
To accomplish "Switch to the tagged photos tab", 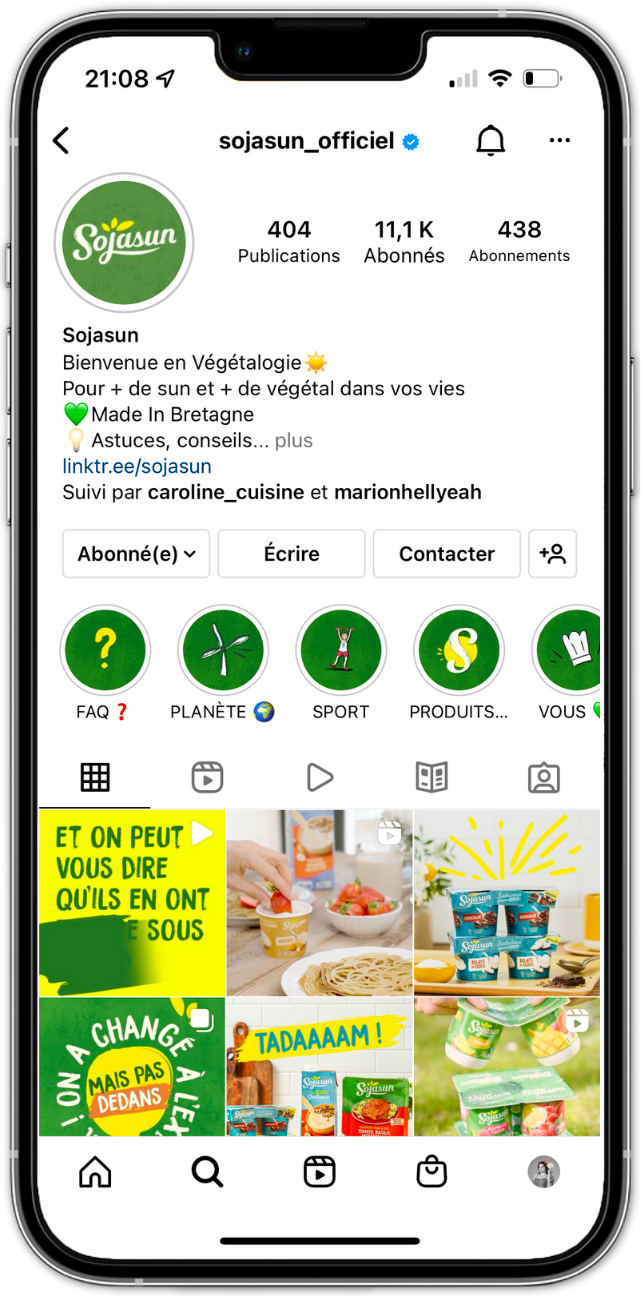I will tap(544, 777).
